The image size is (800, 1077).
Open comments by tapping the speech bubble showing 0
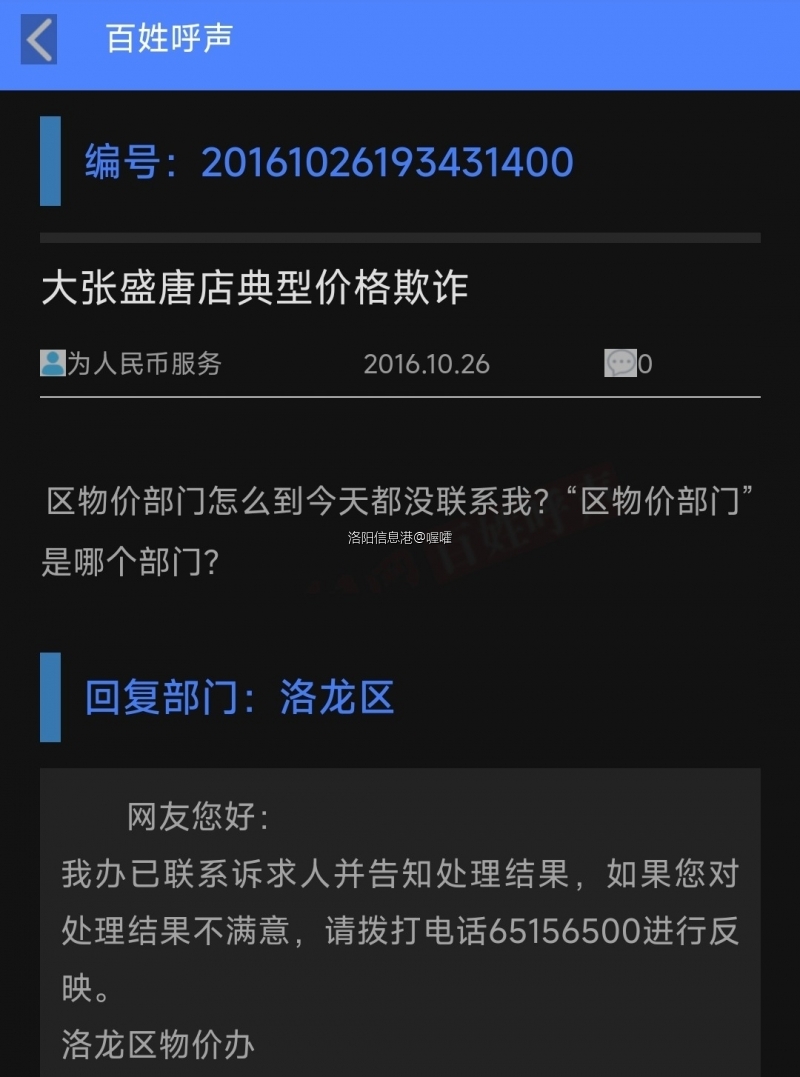(630, 364)
